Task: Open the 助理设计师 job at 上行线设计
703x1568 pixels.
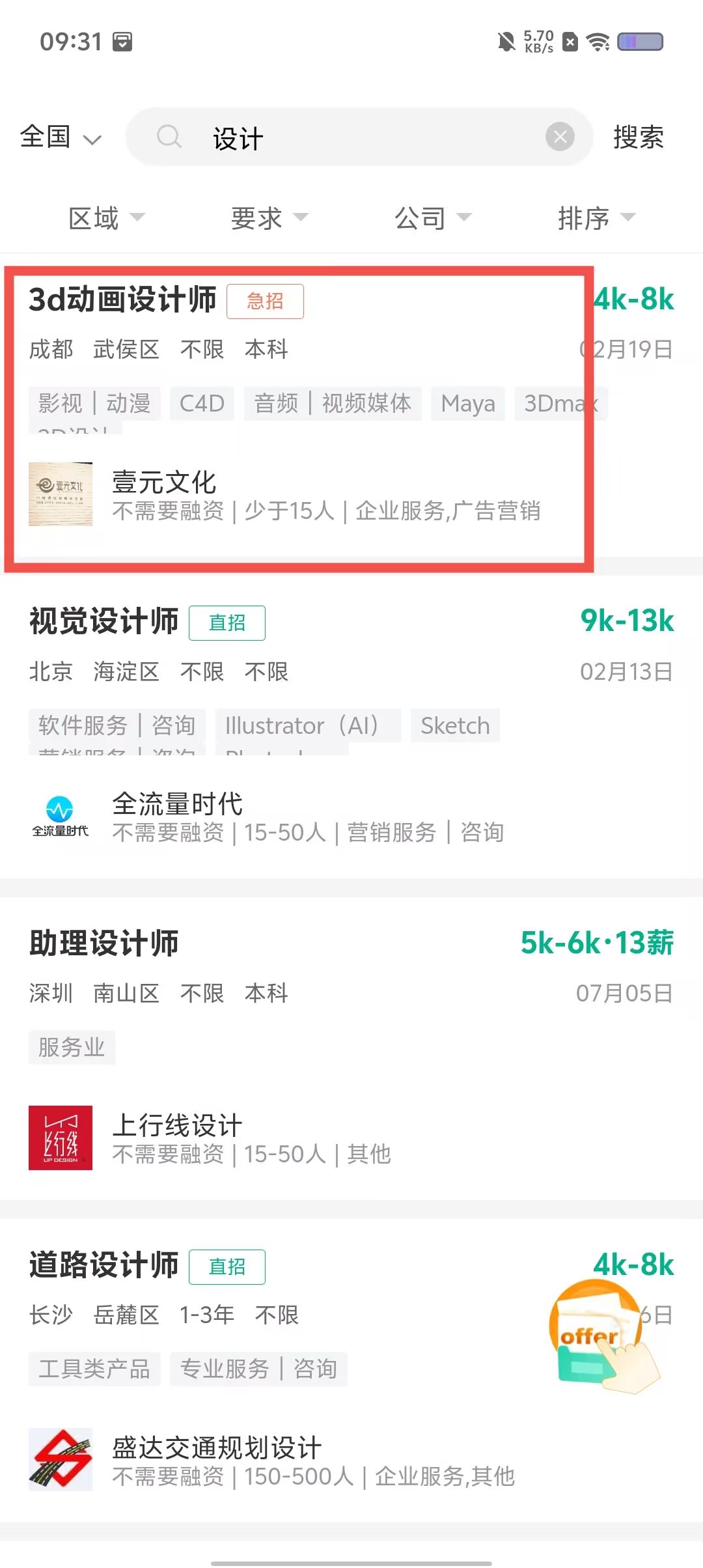Action: click(x=351, y=1048)
